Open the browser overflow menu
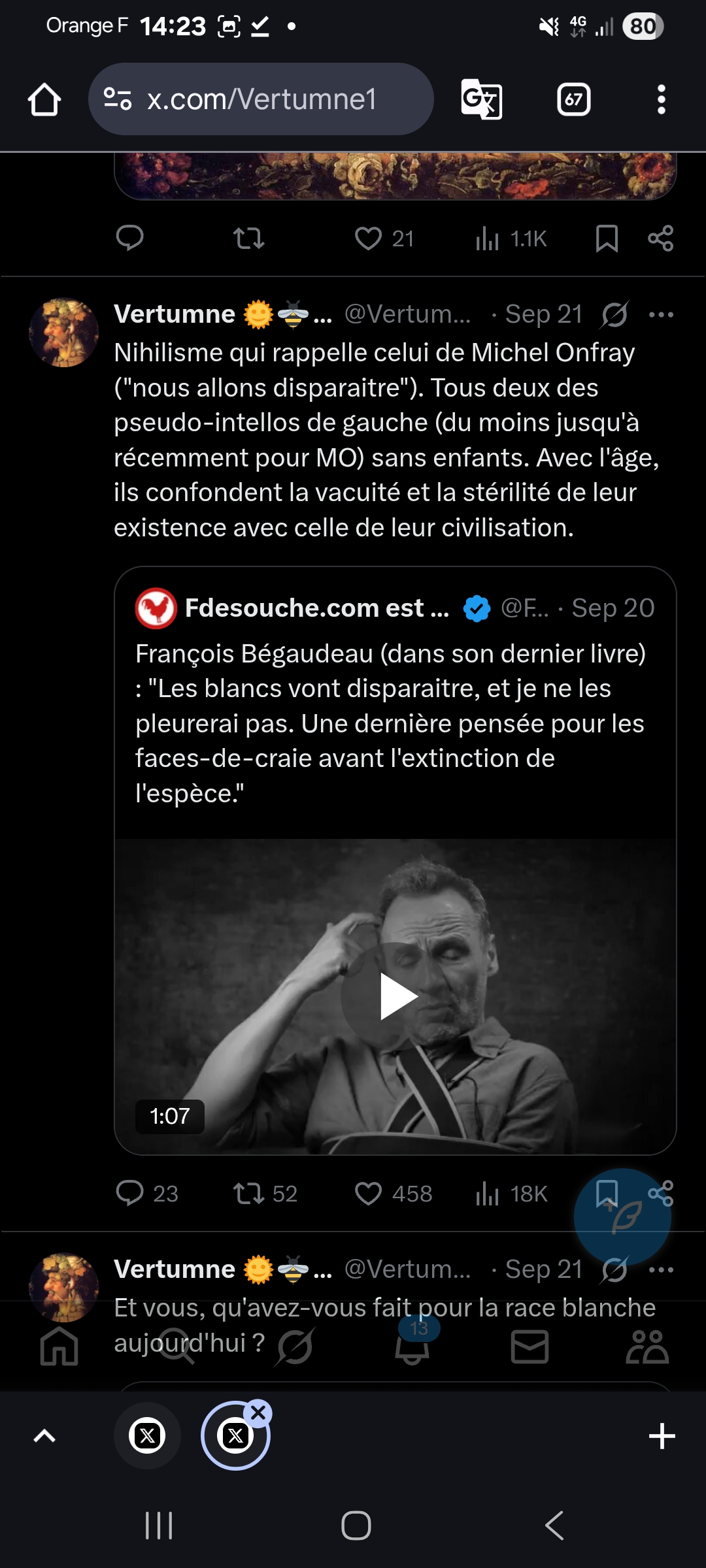The image size is (706, 1568). click(662, 99)
